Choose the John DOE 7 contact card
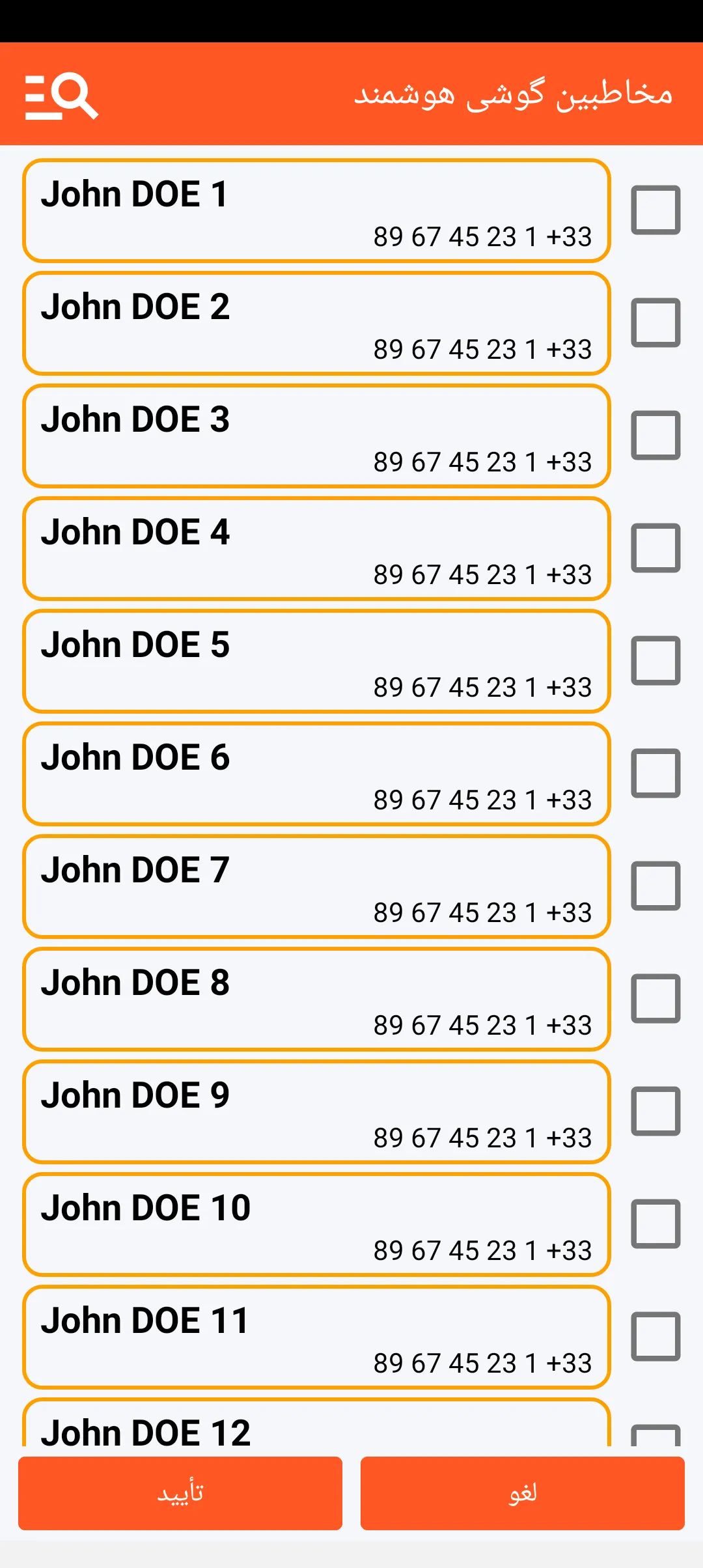Screen dimensions: 703x1568 coord(316,886)
